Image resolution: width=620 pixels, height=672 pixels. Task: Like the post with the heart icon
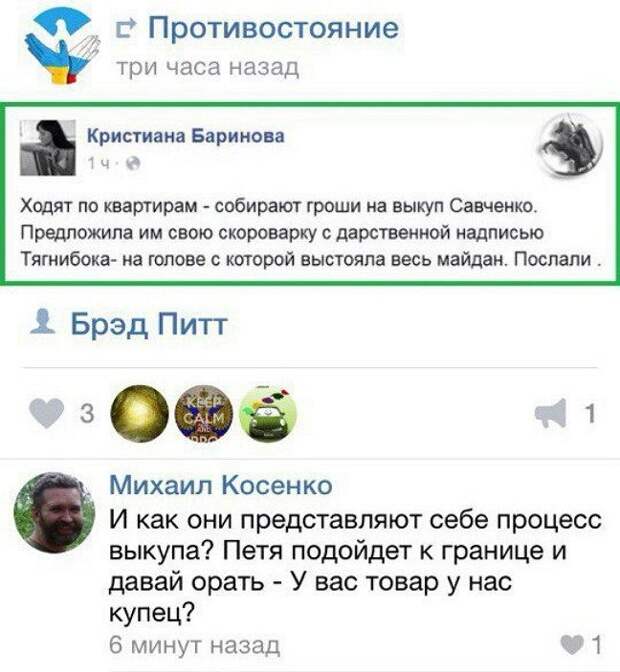(x=46, y=412)
